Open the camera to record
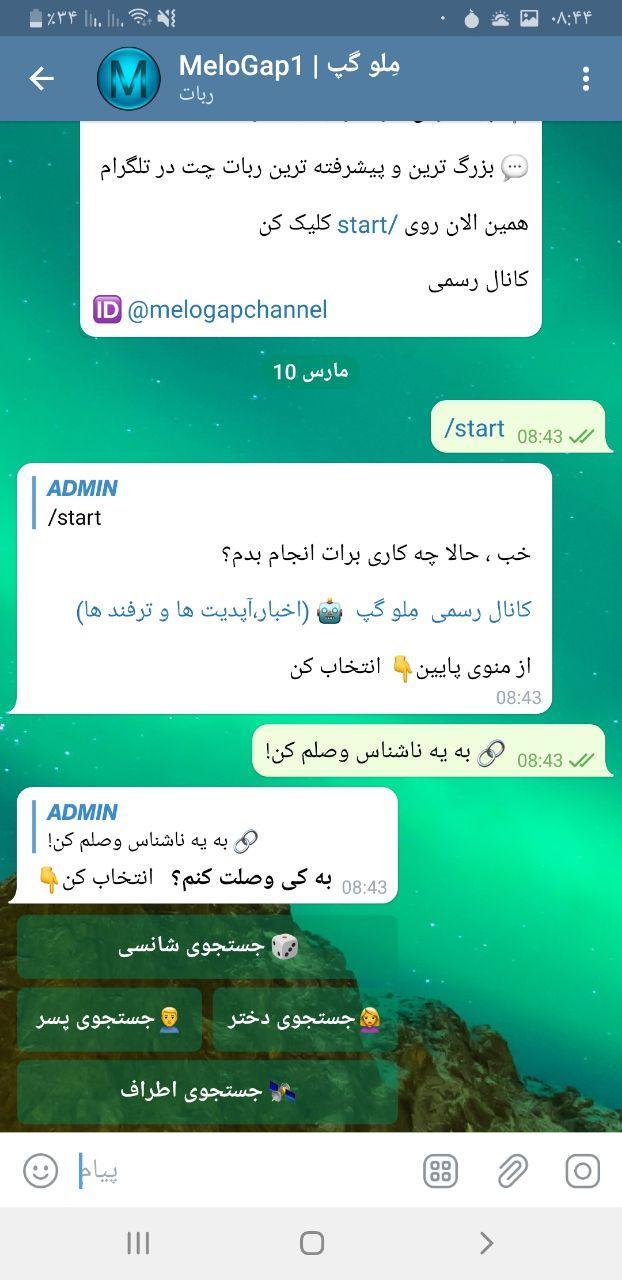622x1280 pixels. [x=583, y=1171]
